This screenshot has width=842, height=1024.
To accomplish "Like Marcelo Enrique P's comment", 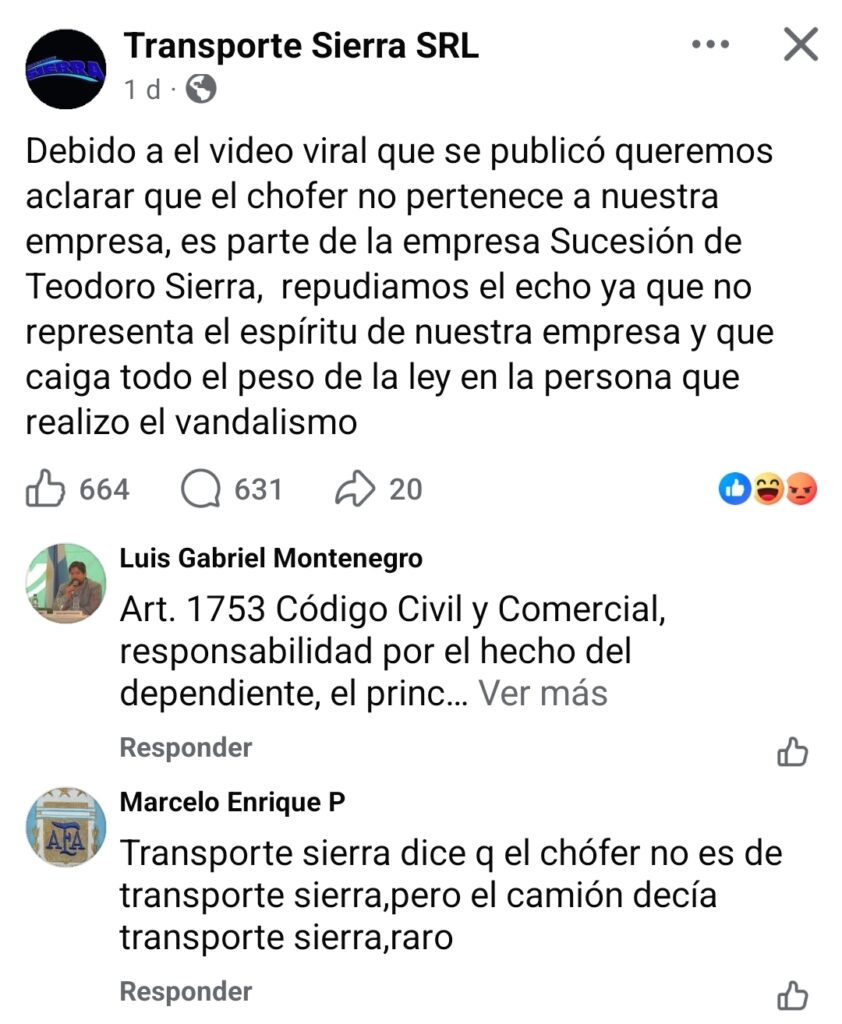I will [x=792, y=995].
